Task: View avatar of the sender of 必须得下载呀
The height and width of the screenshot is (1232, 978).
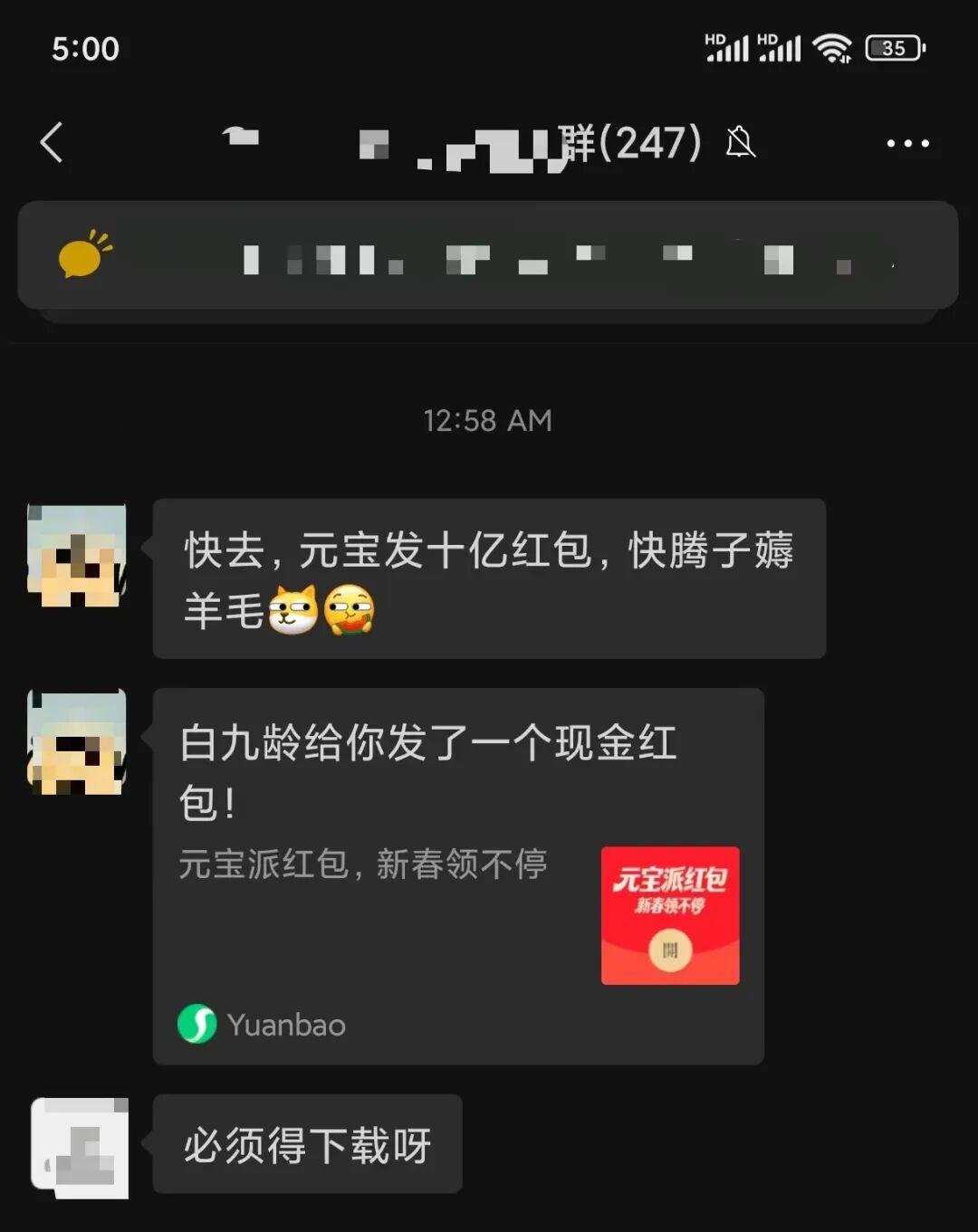Action: point(80,1148)
